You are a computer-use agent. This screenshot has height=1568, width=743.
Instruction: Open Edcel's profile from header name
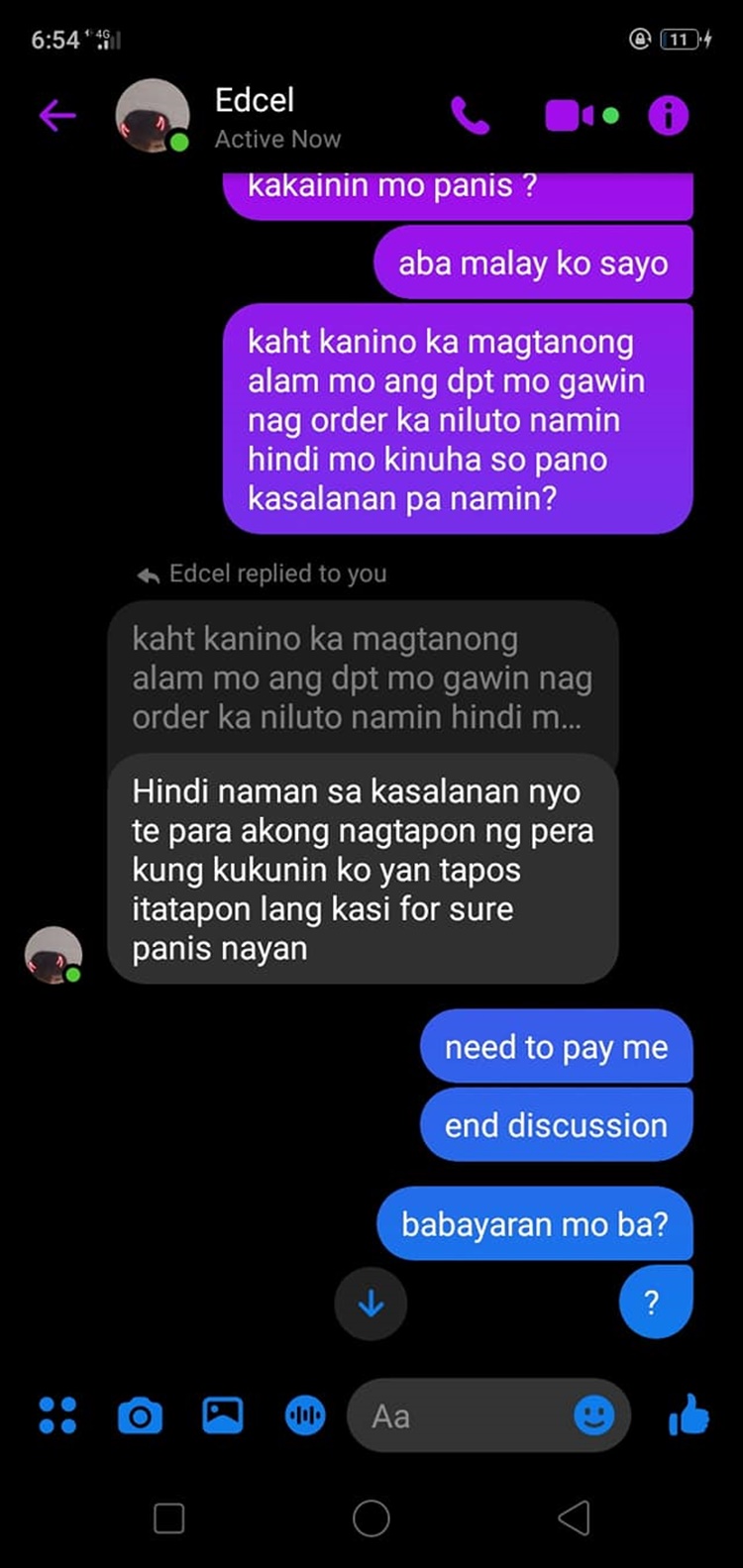coord(255,100)
